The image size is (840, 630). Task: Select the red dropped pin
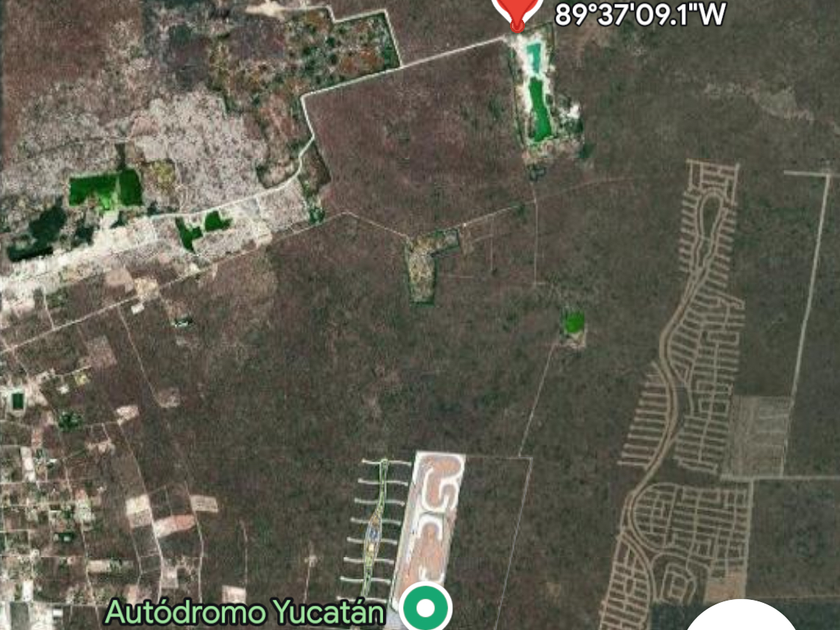[x=517, y=12]
